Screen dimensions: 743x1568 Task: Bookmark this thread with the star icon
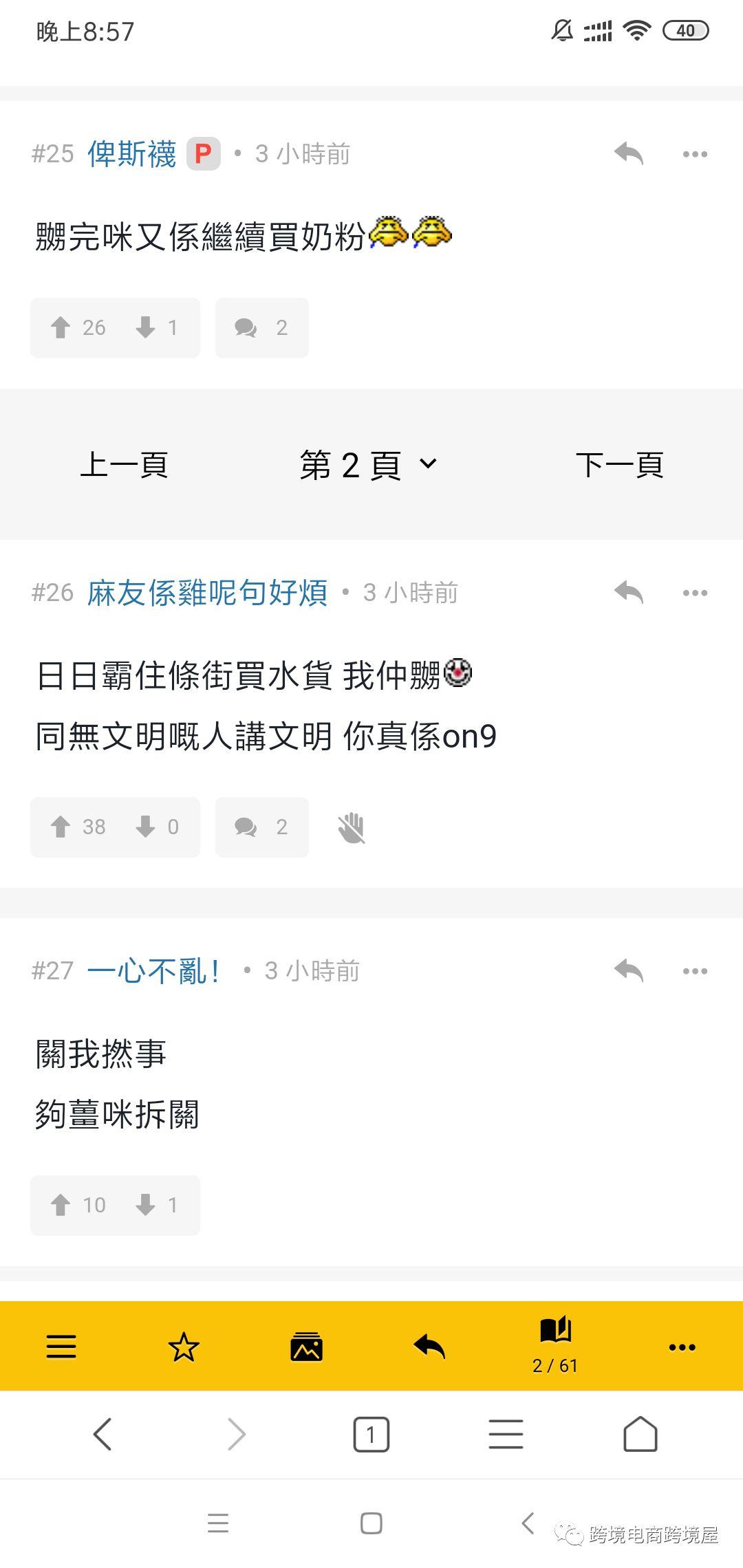tap(184, 1346)
